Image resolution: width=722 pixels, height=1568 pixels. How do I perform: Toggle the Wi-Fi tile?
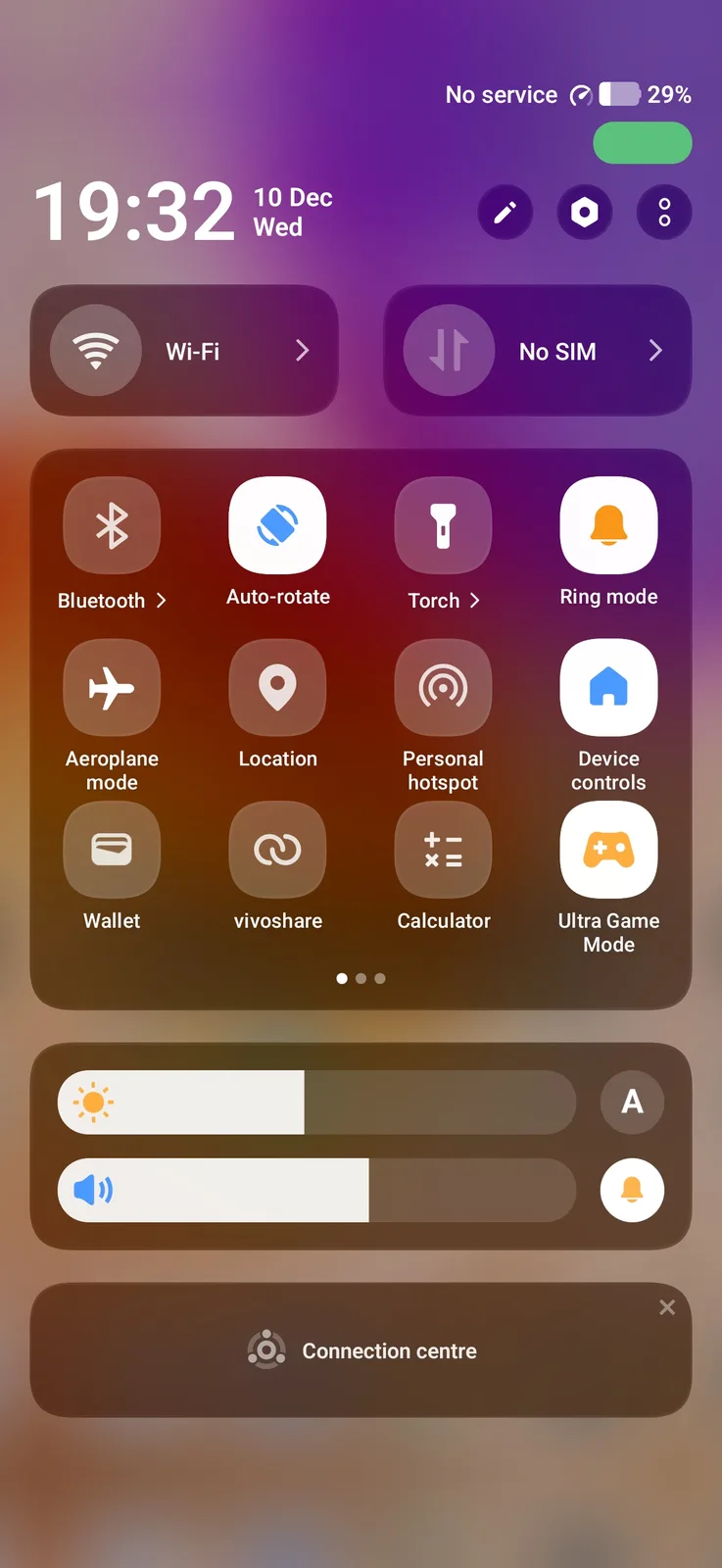click(96, 351)
